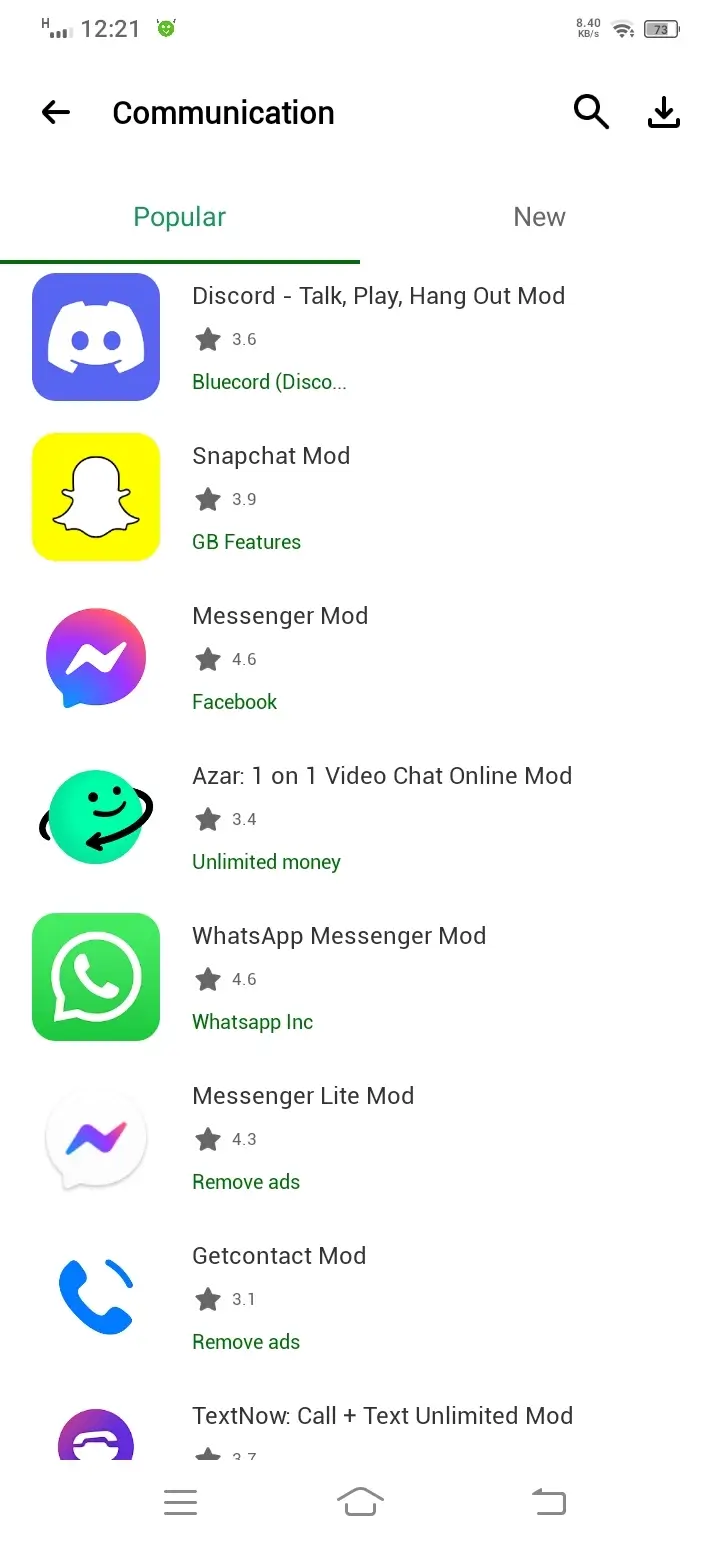The height and width of the screenshot is (1544, 720).
Task: Open the Whatsapp Inc developer link
Action: pos(252,1021)
